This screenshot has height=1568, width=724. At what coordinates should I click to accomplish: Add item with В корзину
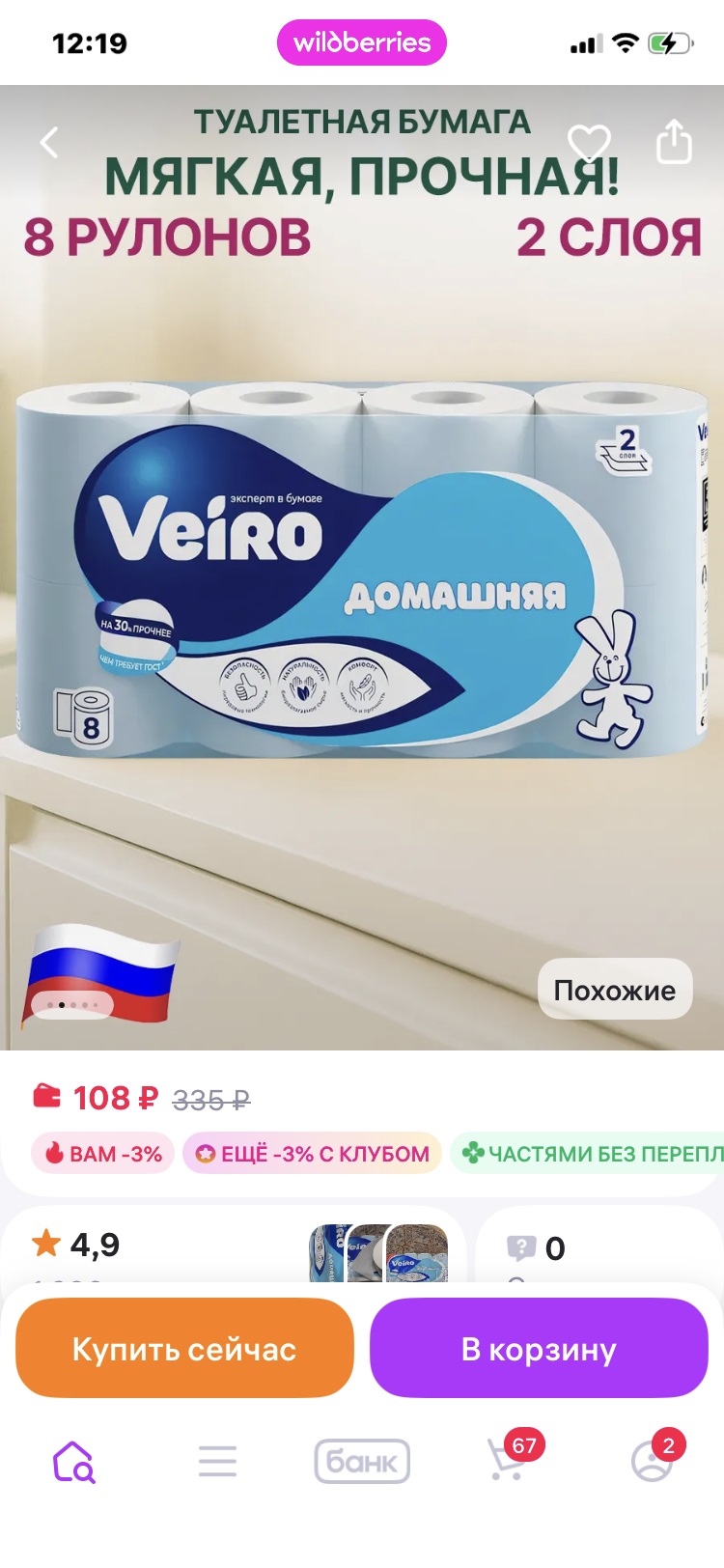(539, 1349)
